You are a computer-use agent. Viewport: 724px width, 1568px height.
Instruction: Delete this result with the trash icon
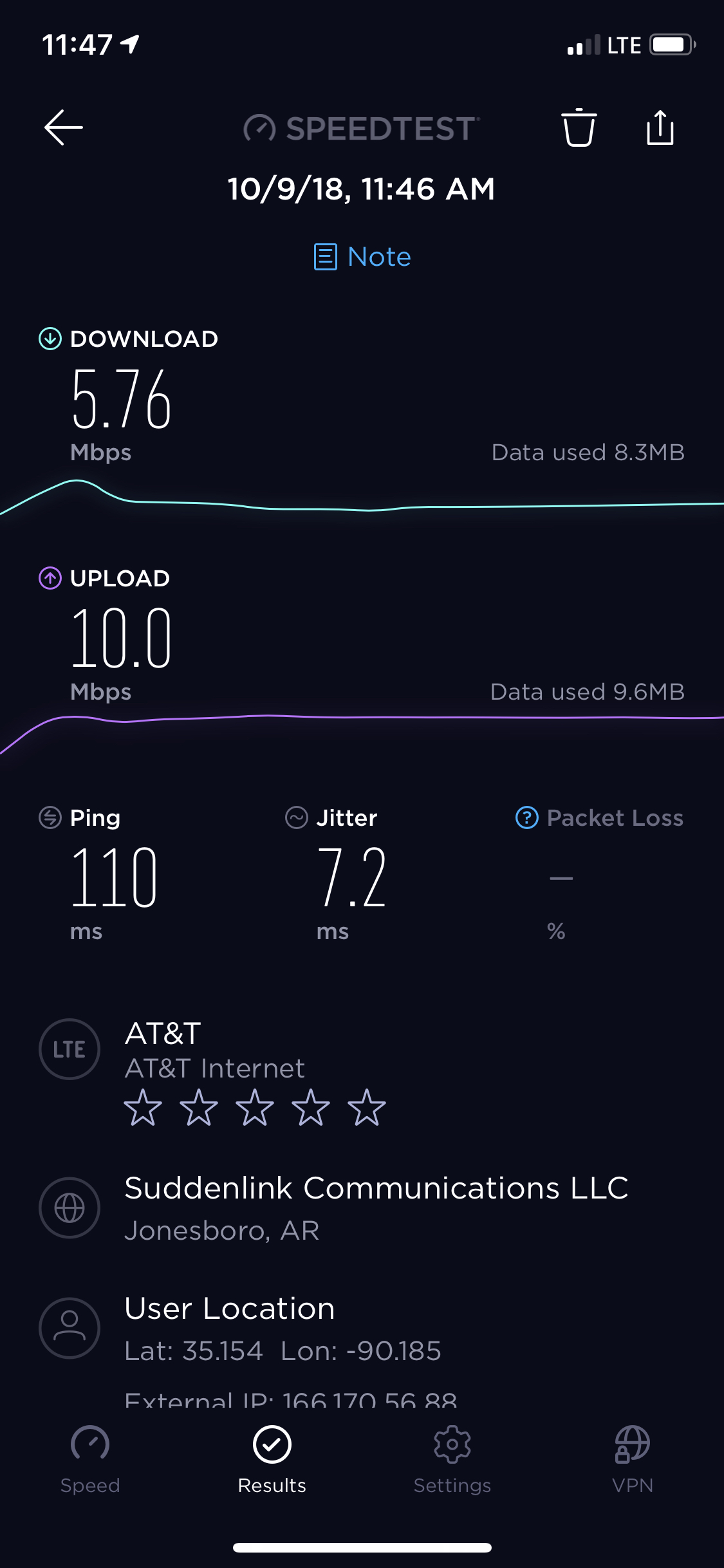pos(579,127)
